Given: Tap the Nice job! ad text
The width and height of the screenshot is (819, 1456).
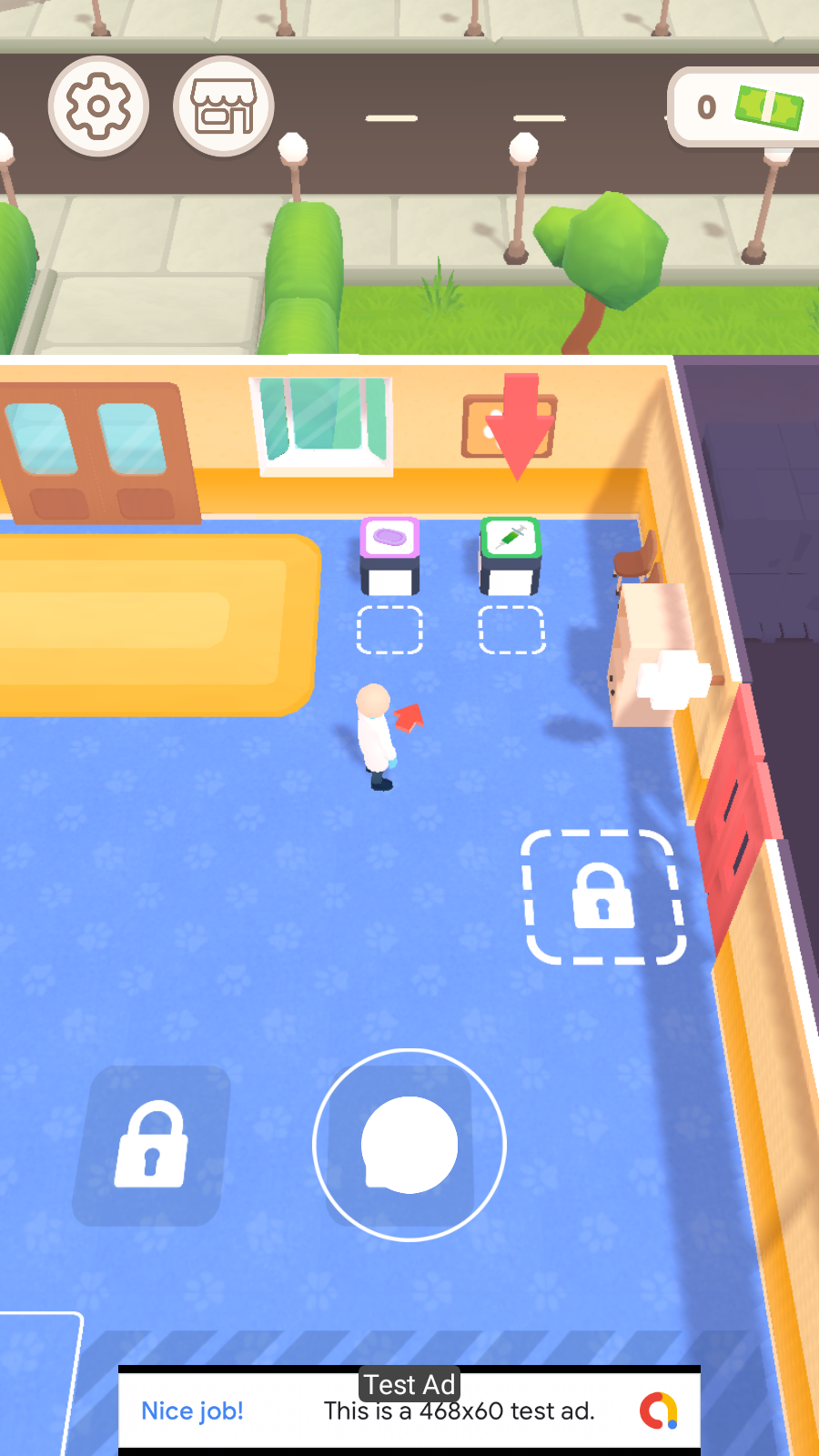Looking at the screenshot, I should 193,1411.
